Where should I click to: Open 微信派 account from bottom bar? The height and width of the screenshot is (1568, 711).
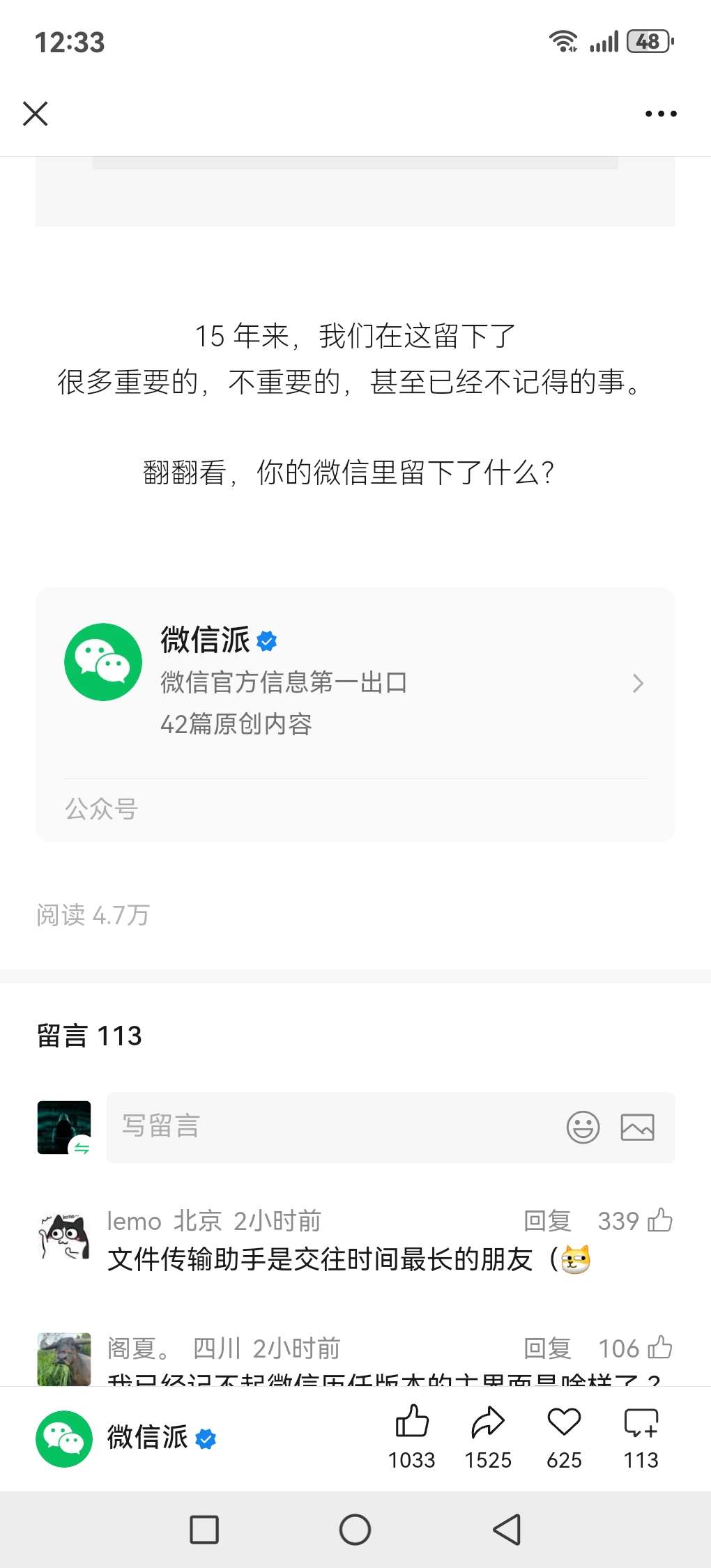[127, 1438]
